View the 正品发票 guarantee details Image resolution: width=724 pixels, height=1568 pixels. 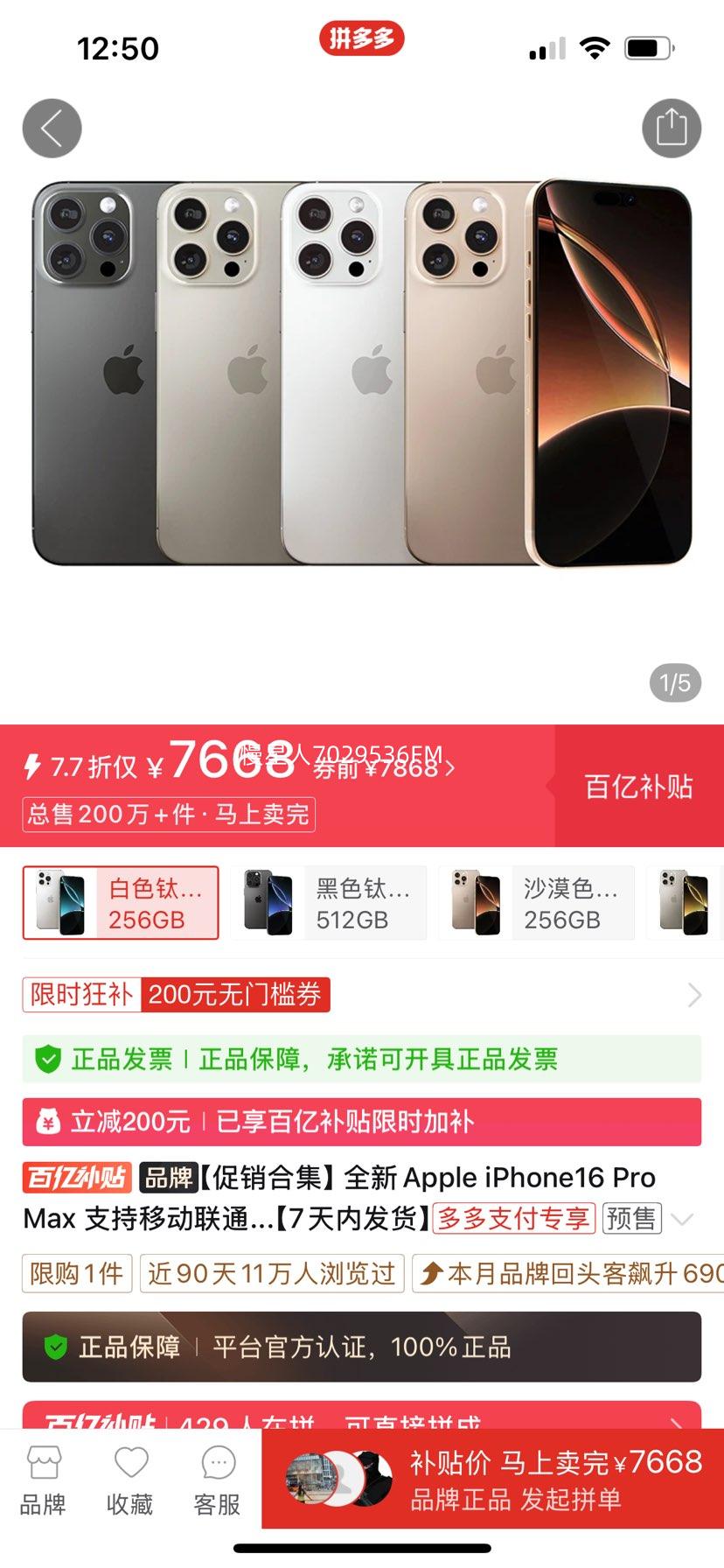(361, 1059)
